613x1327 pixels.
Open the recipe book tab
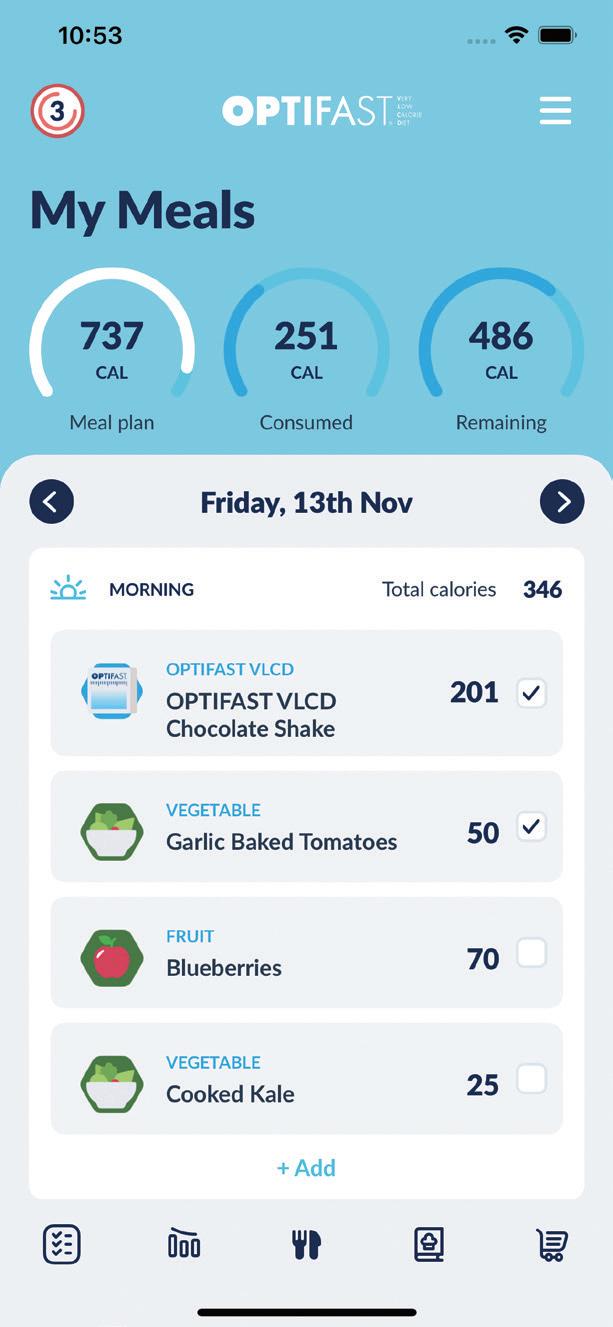coord(429,1244)
